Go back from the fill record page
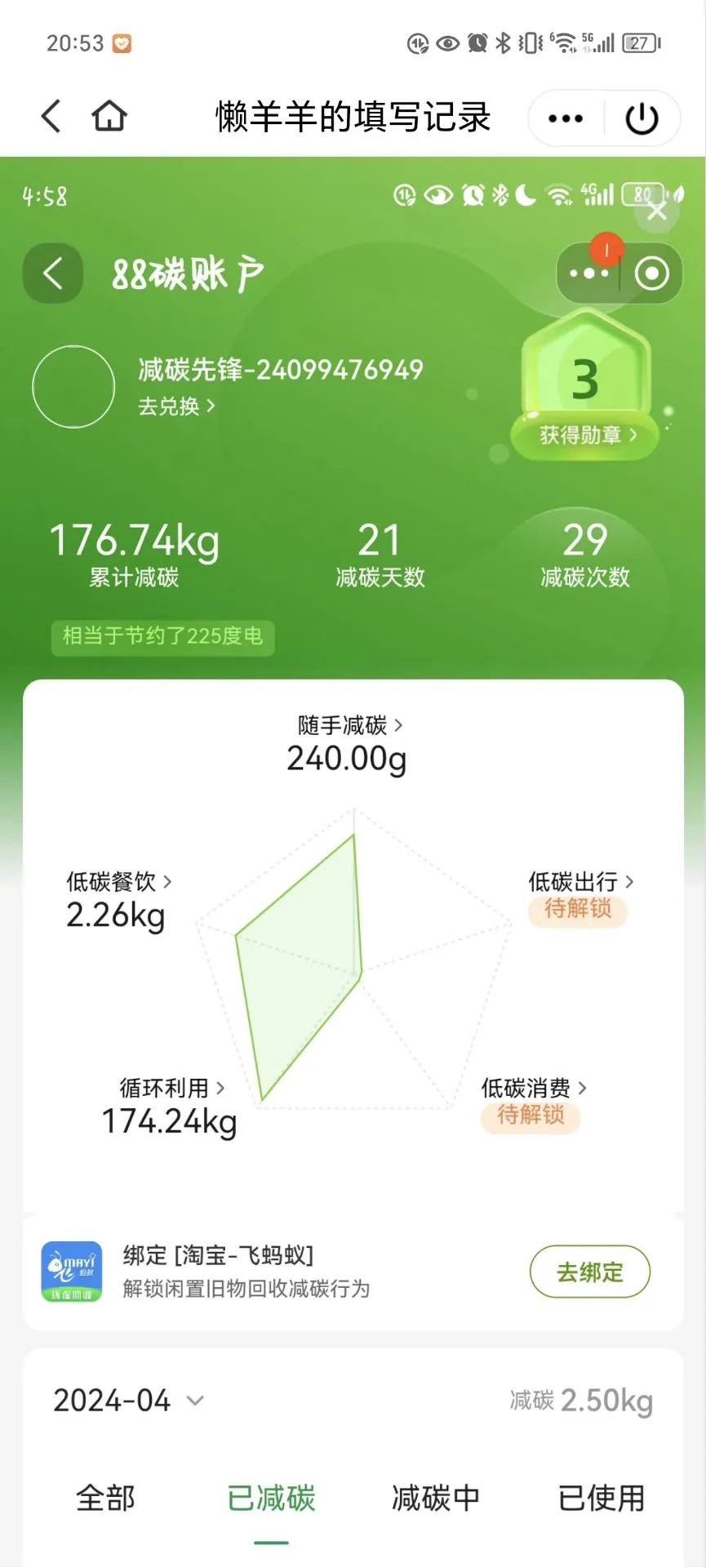The height and width of the screenshot is (1568, 706). [x=51, y=116]
